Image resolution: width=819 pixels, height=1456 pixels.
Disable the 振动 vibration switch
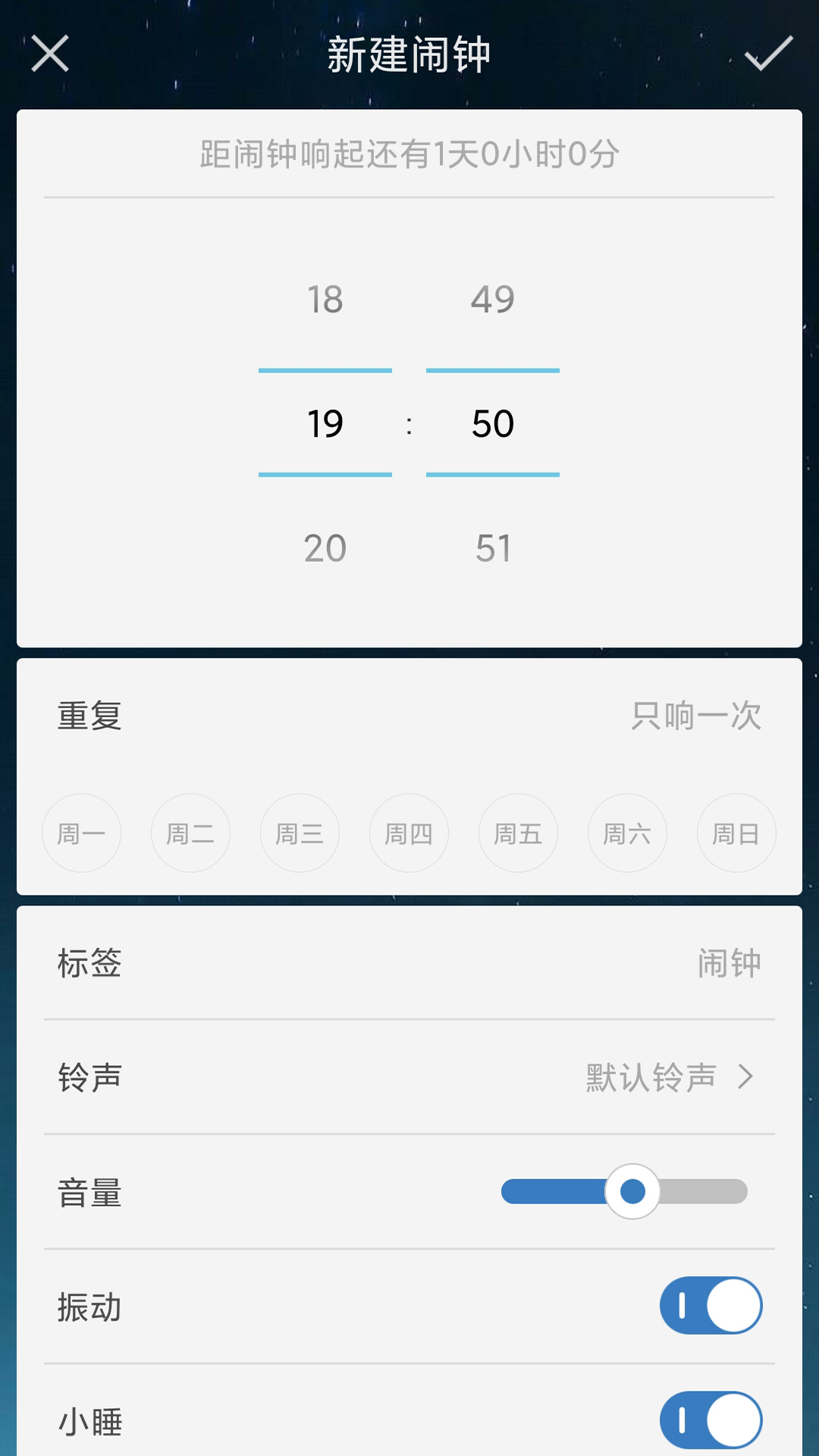711,1306
